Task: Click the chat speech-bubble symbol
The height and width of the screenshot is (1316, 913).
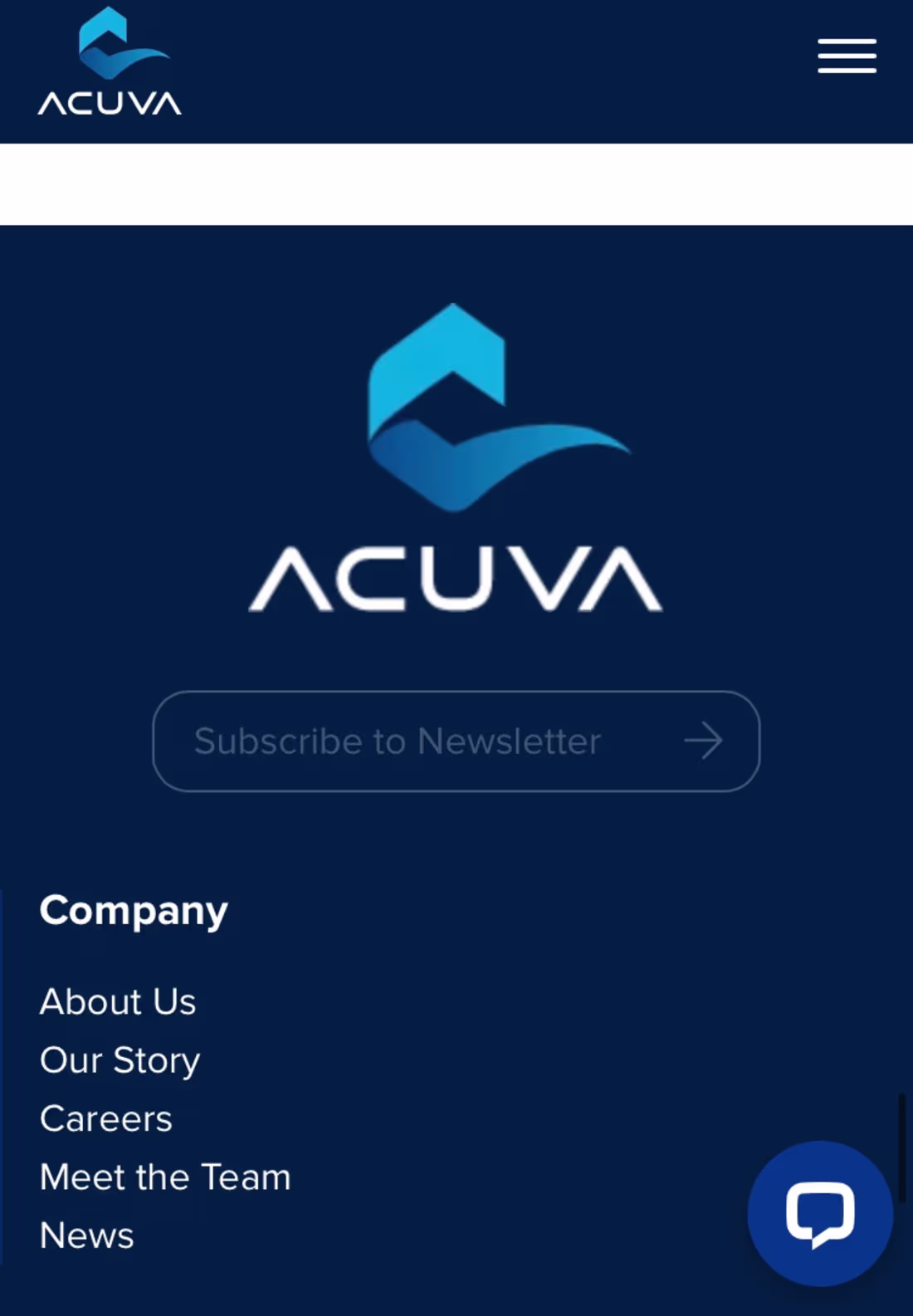Action: (x=820, y=1215)
